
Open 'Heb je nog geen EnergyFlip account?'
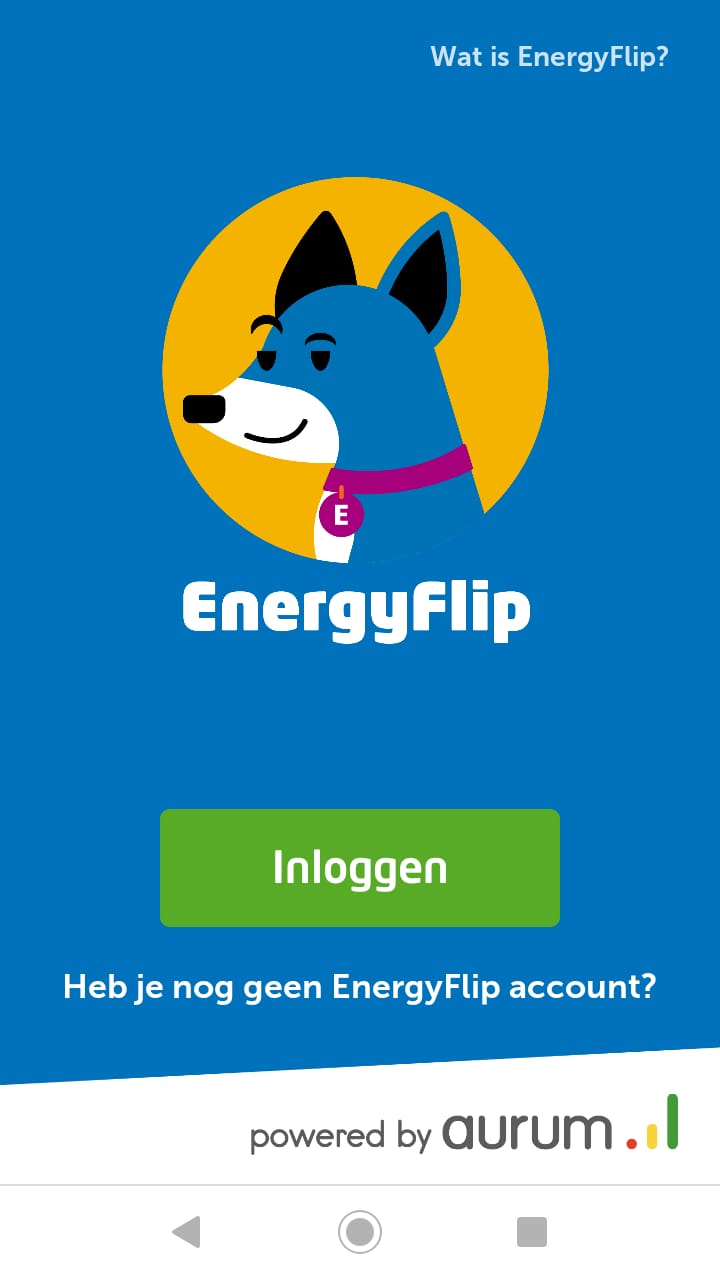[360, 988]
